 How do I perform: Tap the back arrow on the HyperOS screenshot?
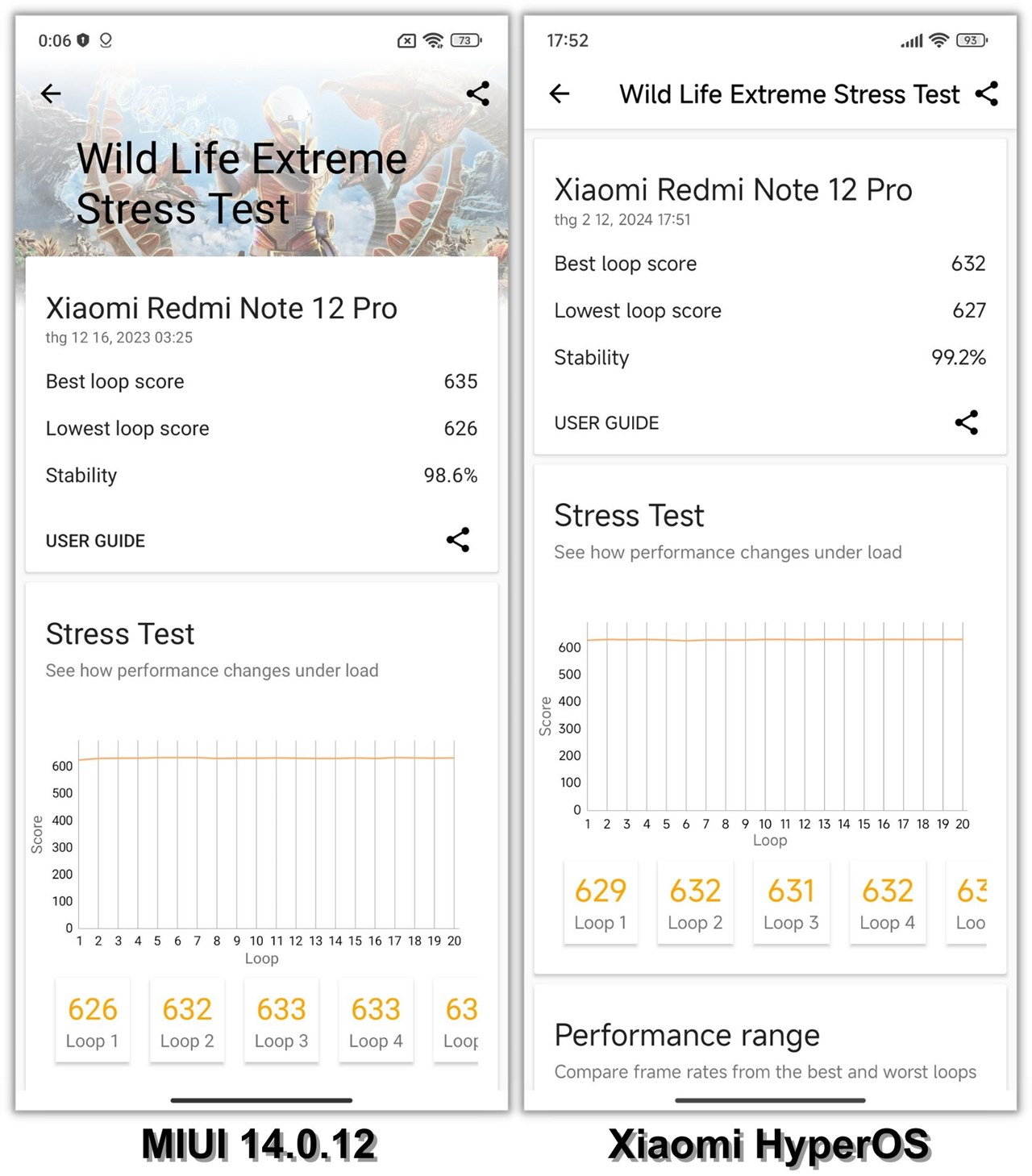560,94
